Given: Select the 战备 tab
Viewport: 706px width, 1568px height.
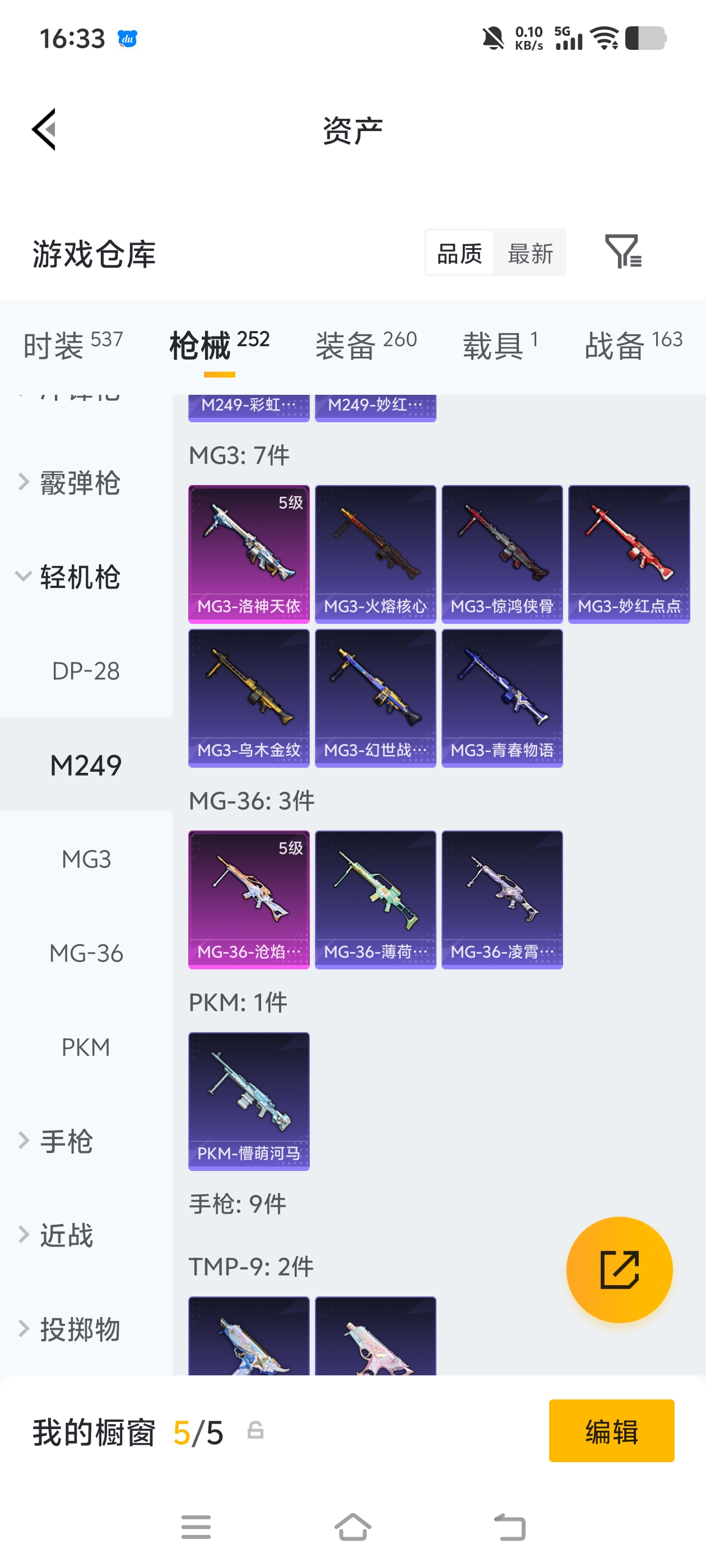Looking at the screenshot, I should [634, 344].
